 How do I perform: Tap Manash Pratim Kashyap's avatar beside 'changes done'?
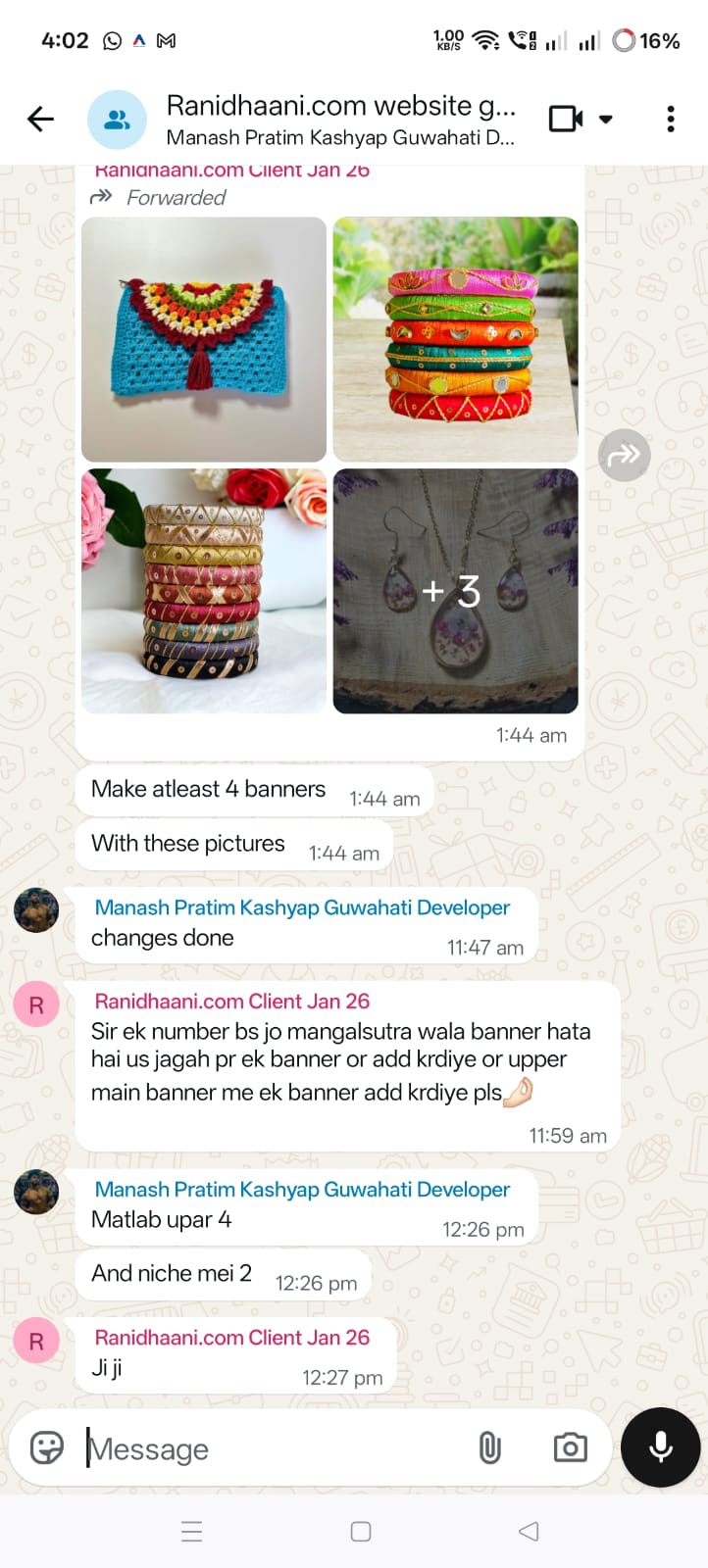click(36, 910)
